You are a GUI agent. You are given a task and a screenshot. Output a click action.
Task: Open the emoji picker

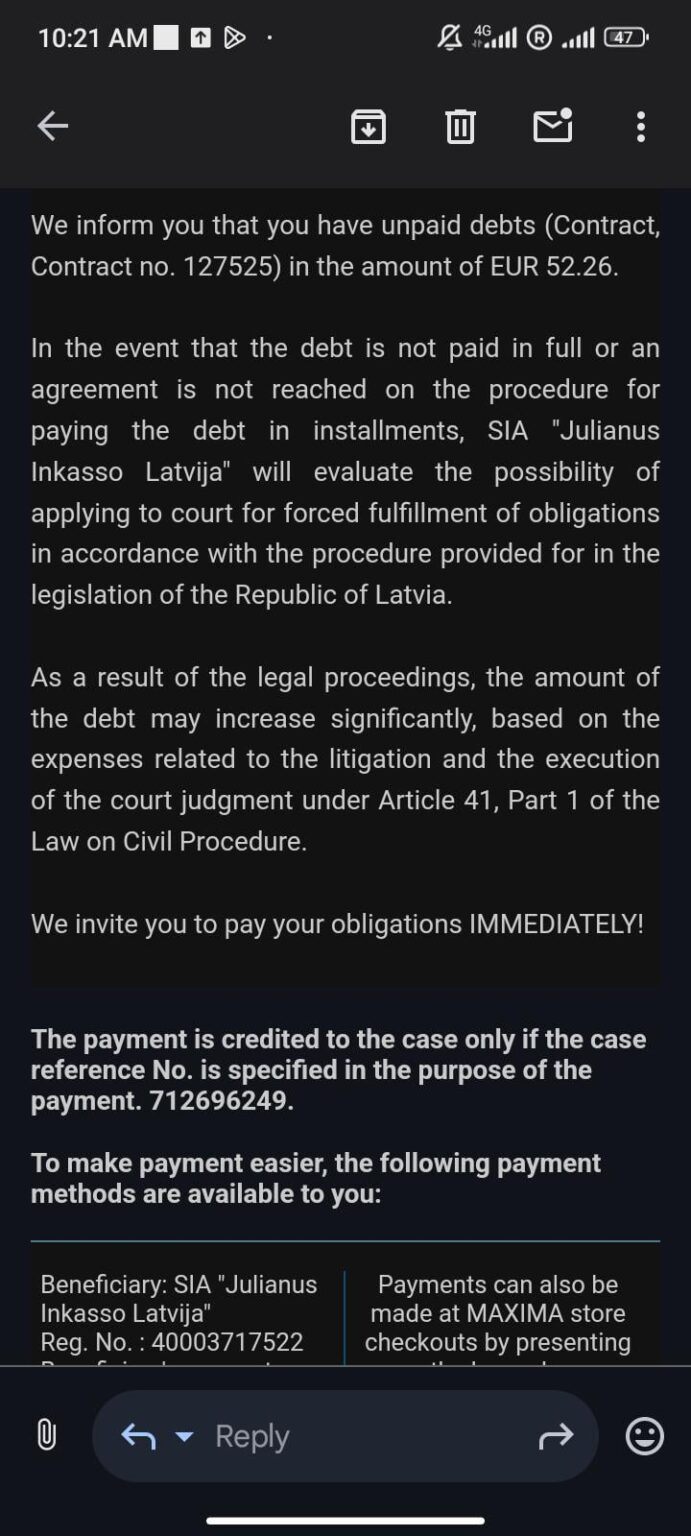coord(645,1436)
